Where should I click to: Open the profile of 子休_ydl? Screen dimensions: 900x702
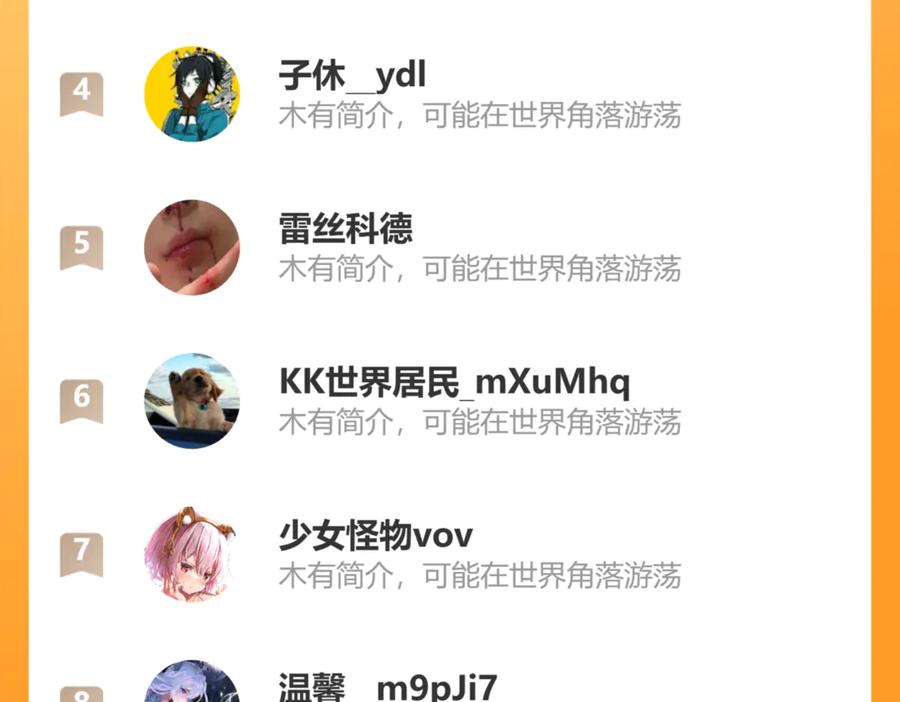[x=352, y=76]
